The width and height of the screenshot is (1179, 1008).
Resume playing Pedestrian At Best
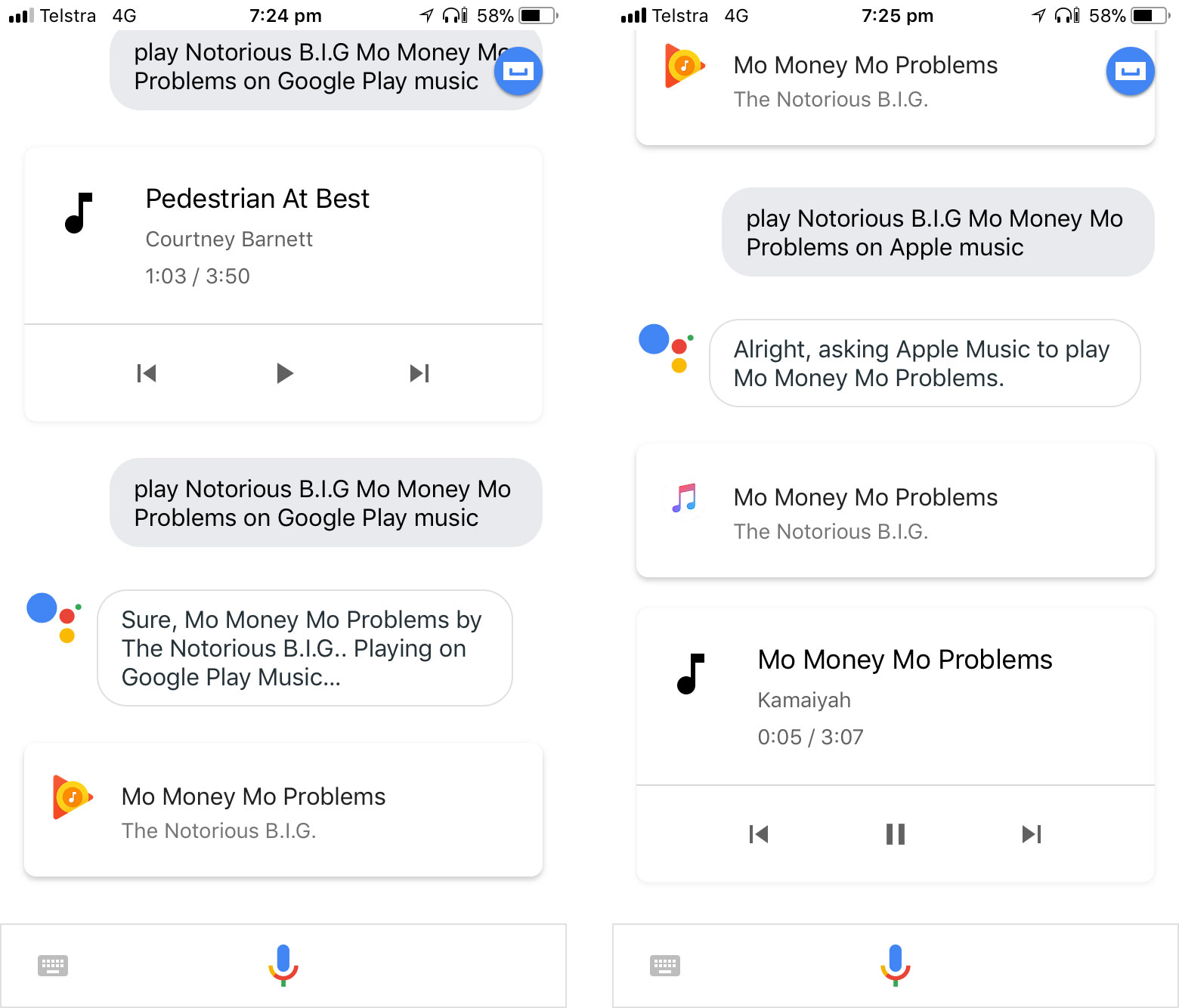pos(284,373)
